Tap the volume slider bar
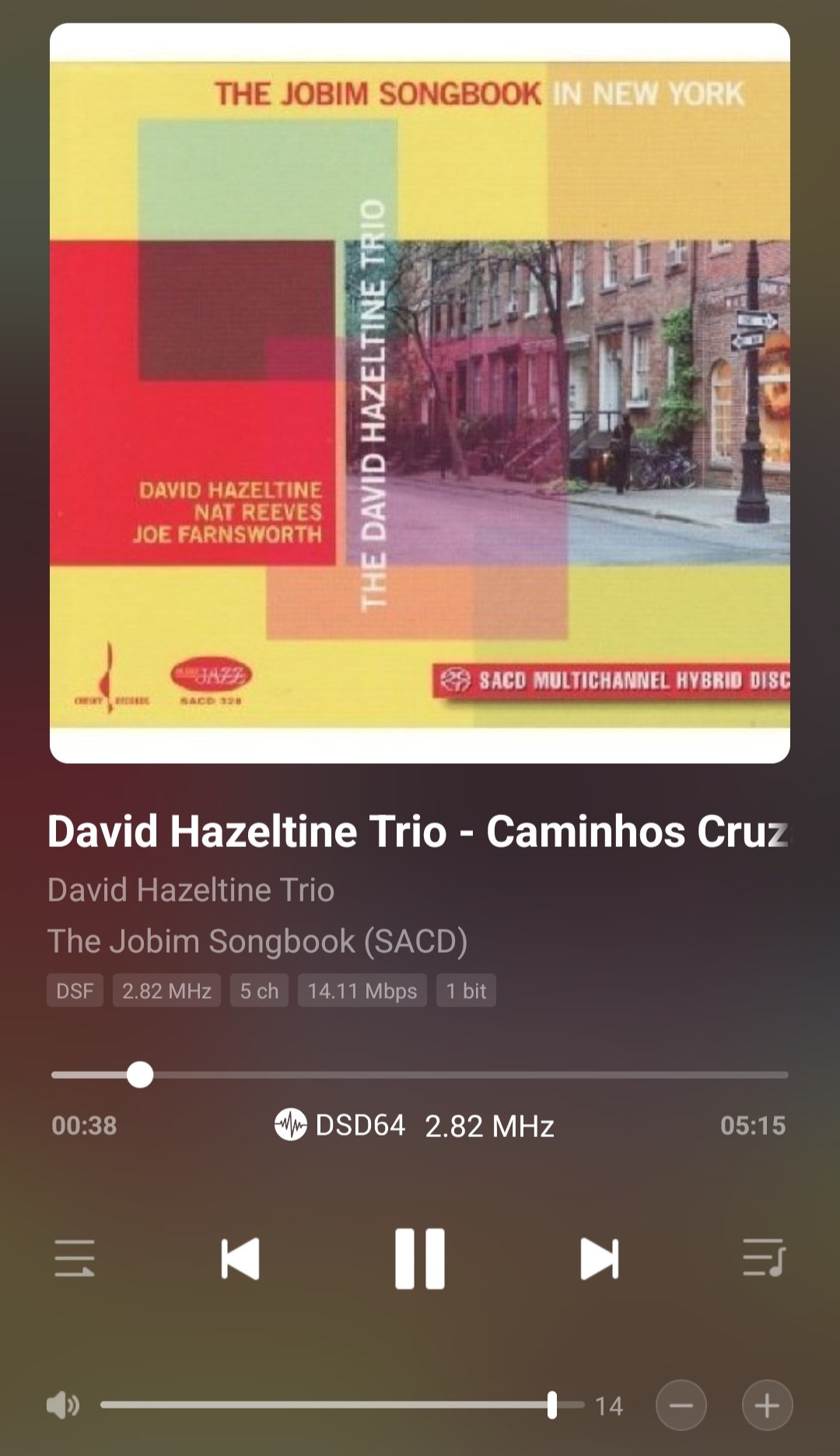Screen dimensions: 840x1456 coord(342,1405)
